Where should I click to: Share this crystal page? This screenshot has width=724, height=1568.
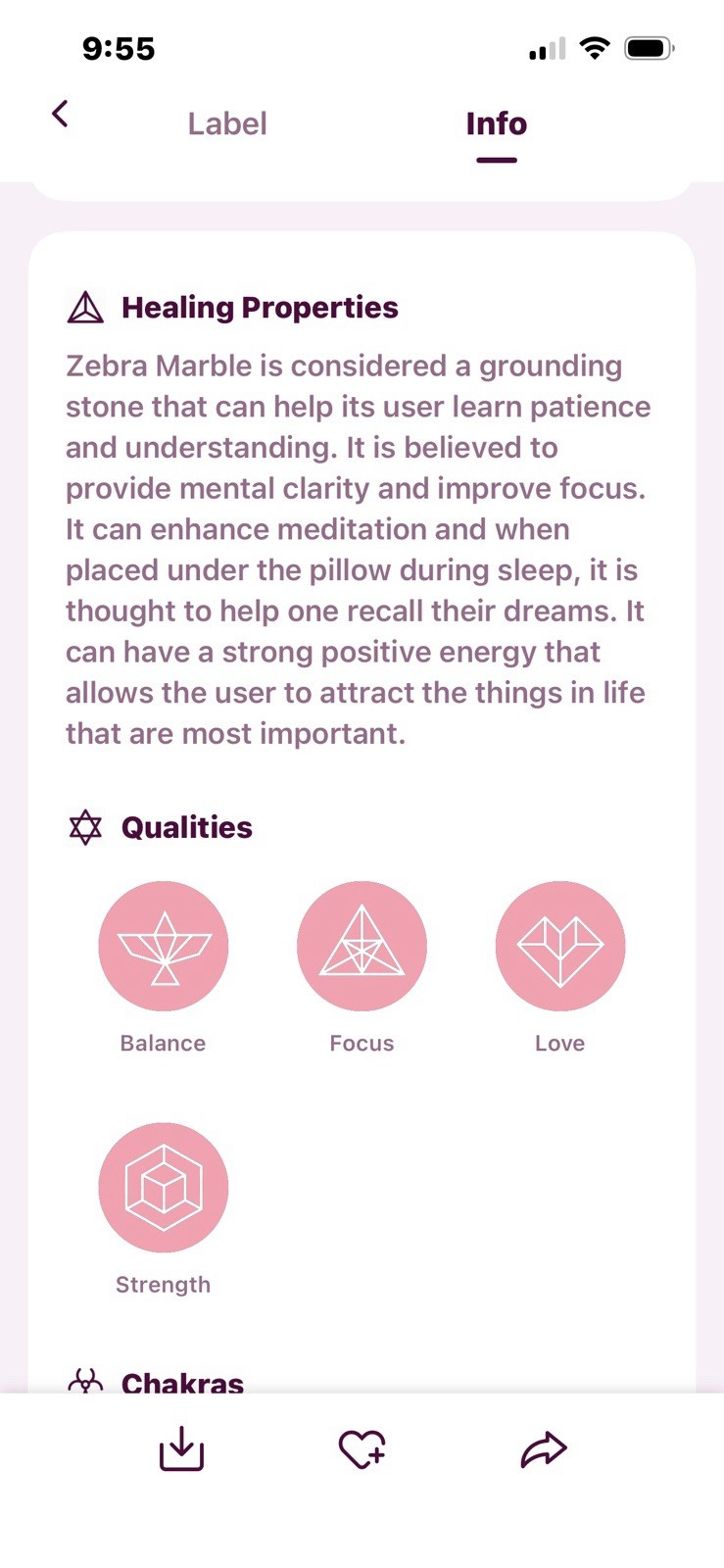pos(544,1449)
